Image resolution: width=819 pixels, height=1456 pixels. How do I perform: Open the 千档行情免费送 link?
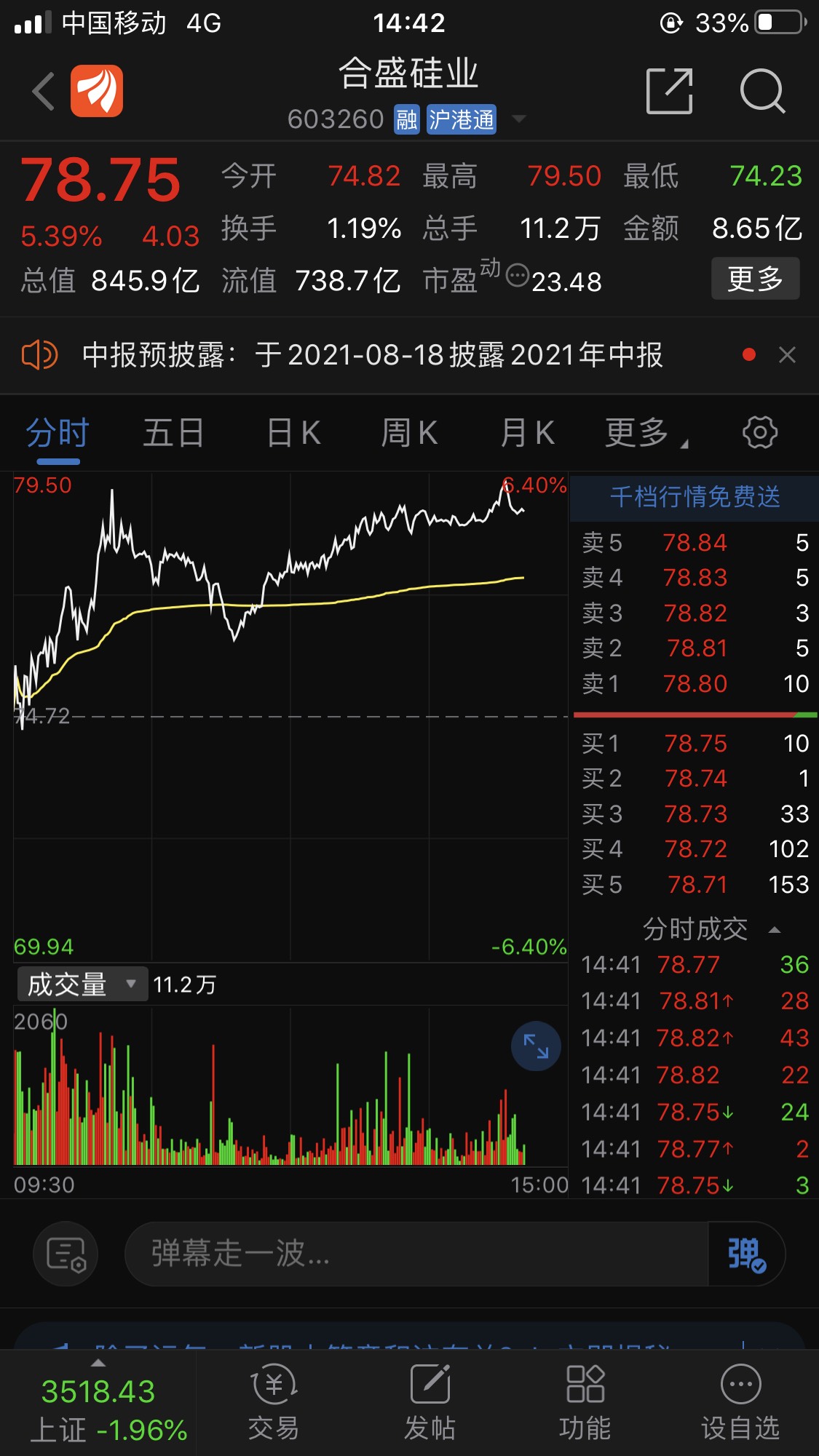point(694,498)
